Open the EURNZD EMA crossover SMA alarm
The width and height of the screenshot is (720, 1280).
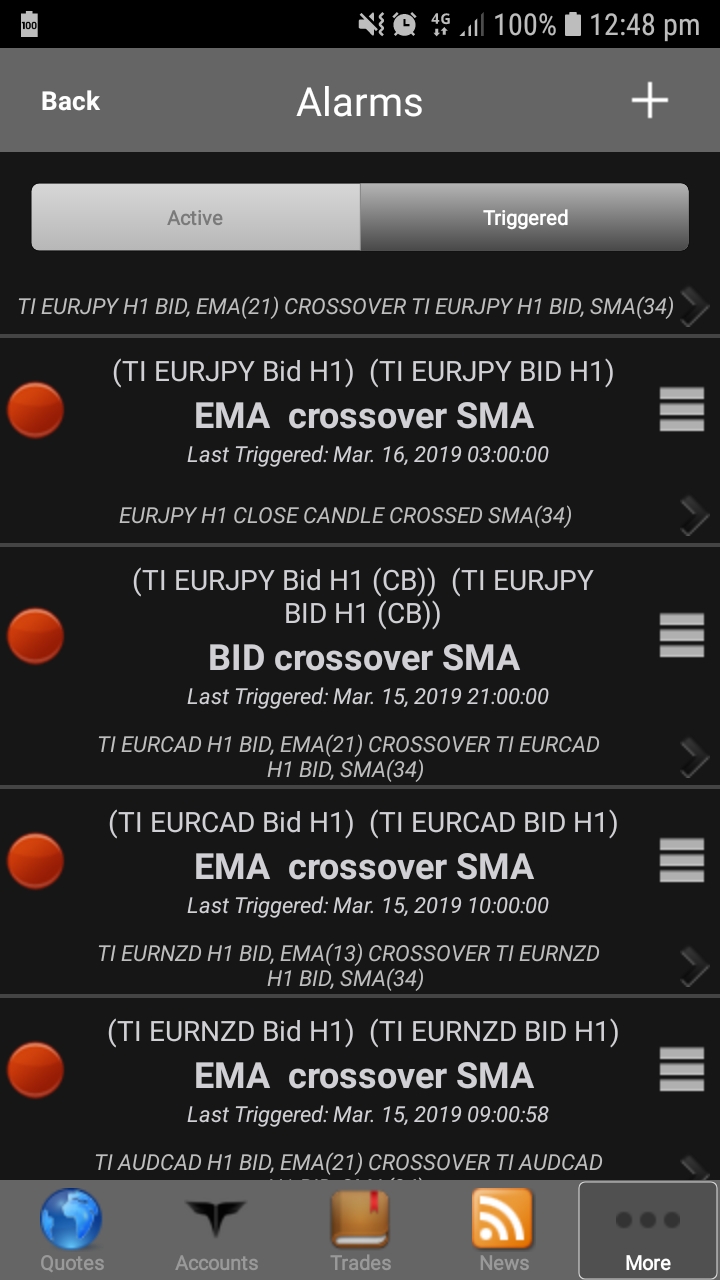tap(360, 1072)
